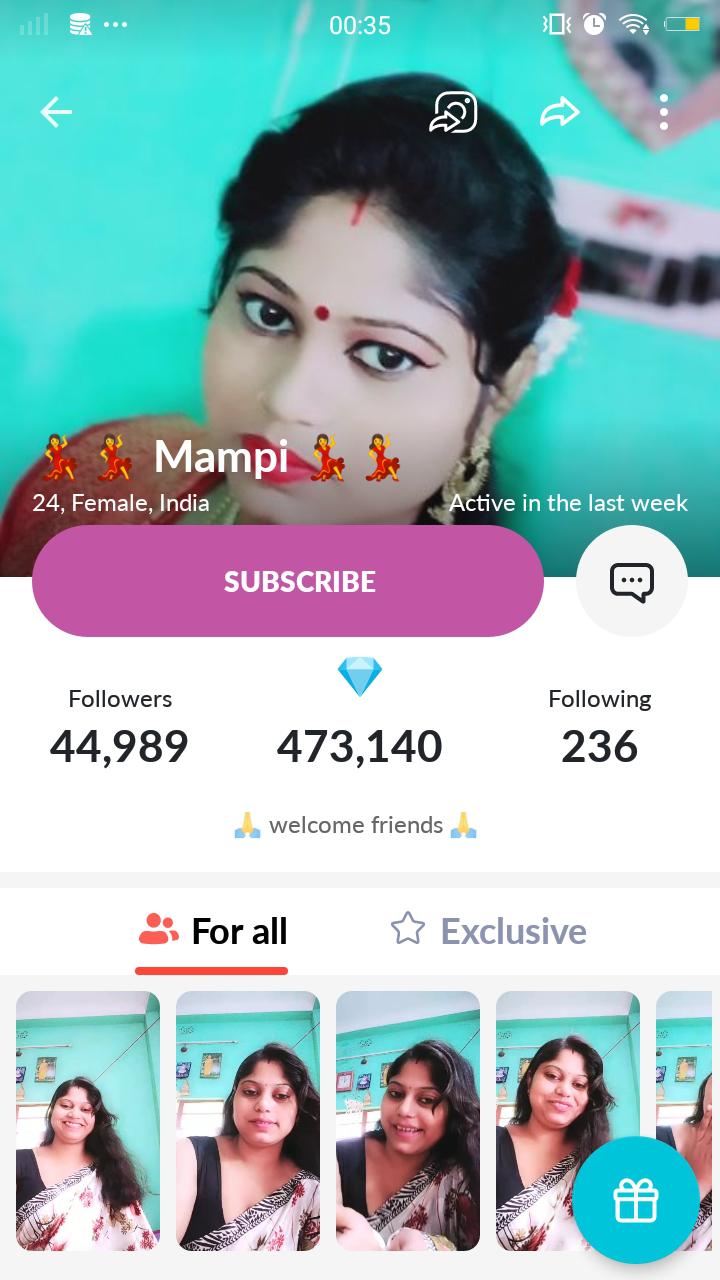Open the three-dot overflow menu
This screenshot has height=1280, width=720.
pyautogui.click(x=663, y=112)
